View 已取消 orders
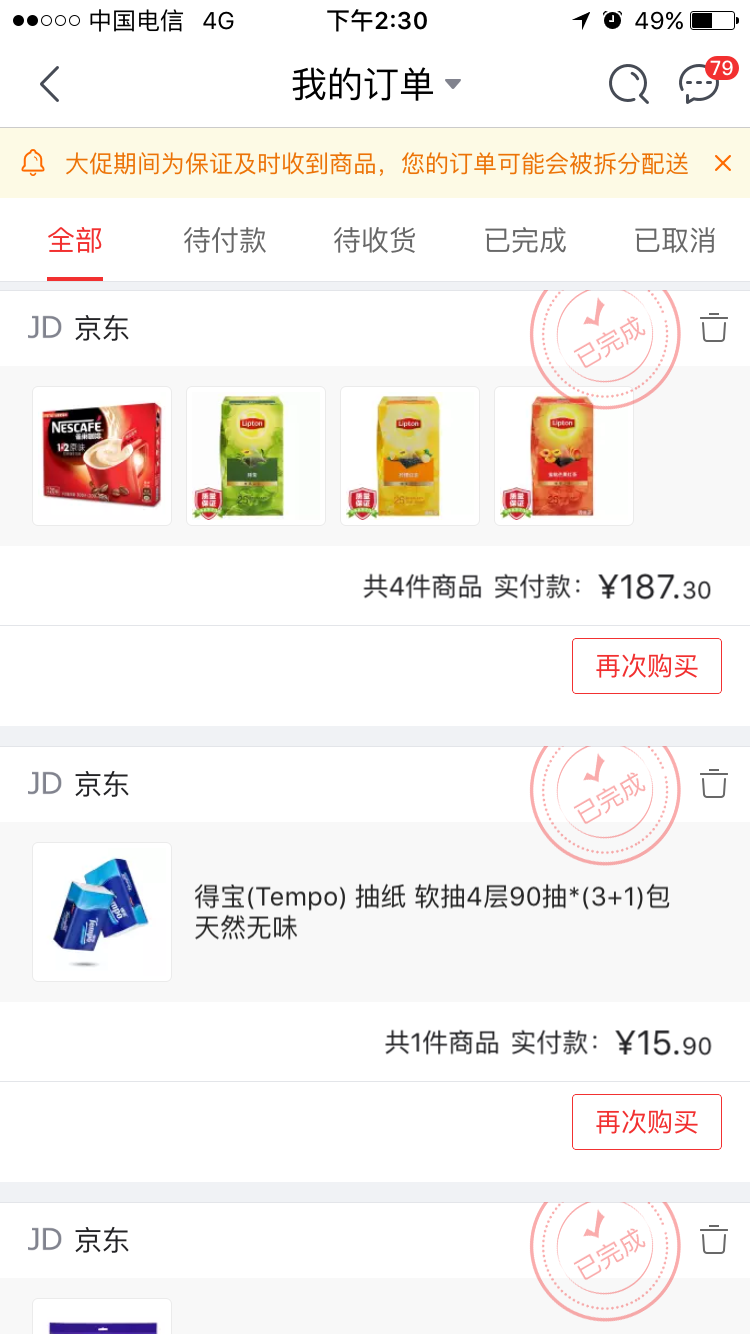The image size is (750, 1334). click(x=675, y=241)
